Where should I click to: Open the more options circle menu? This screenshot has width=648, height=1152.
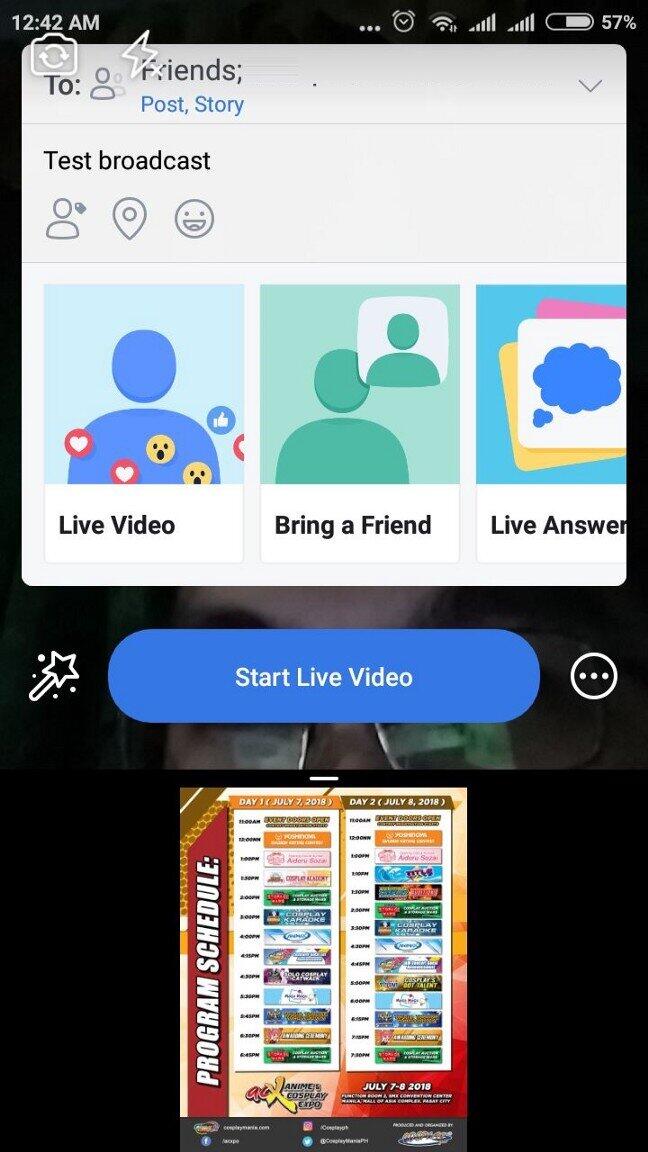click(594, 677)
